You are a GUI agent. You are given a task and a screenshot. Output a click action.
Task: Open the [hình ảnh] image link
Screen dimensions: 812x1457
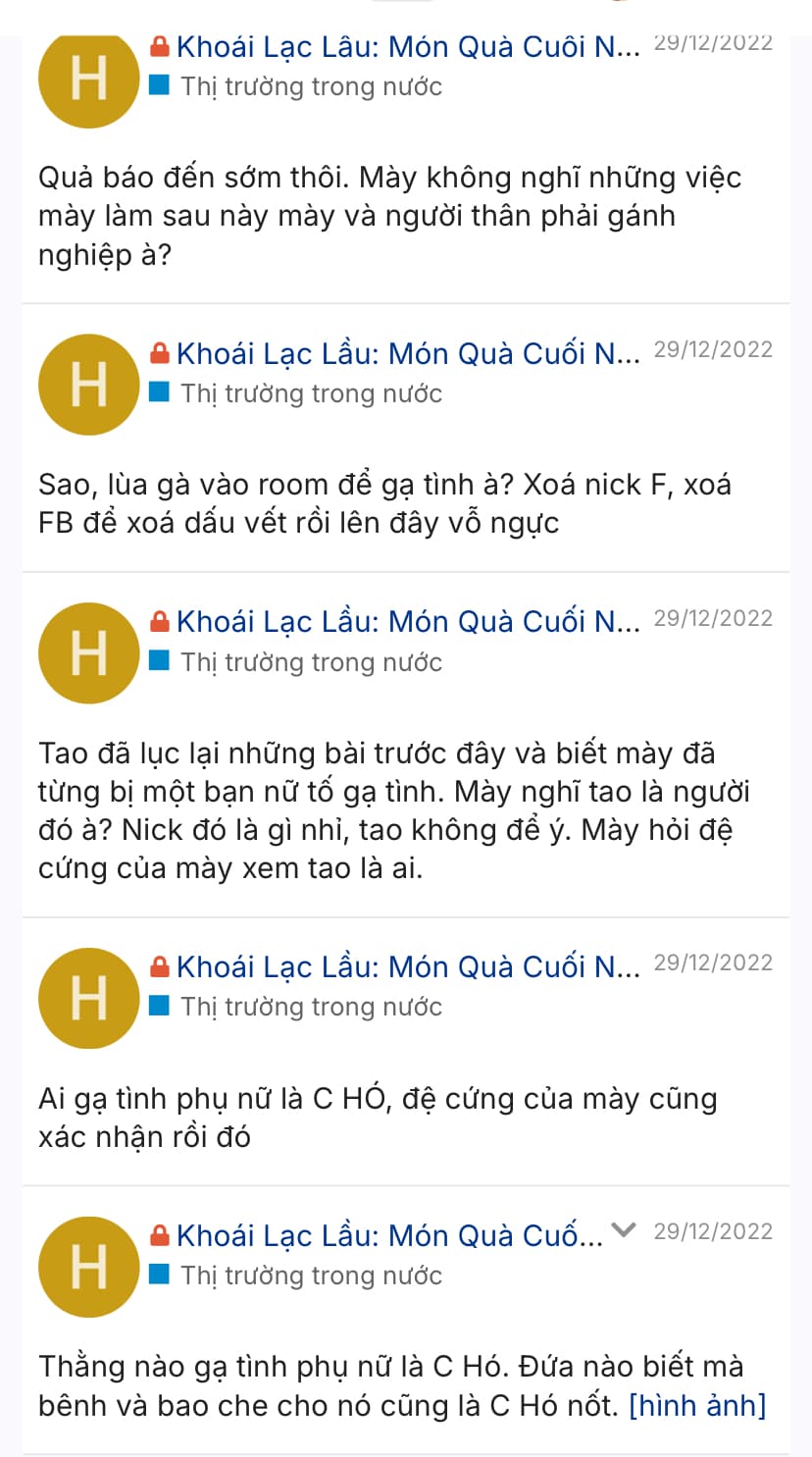click(x=696, y=1405)
